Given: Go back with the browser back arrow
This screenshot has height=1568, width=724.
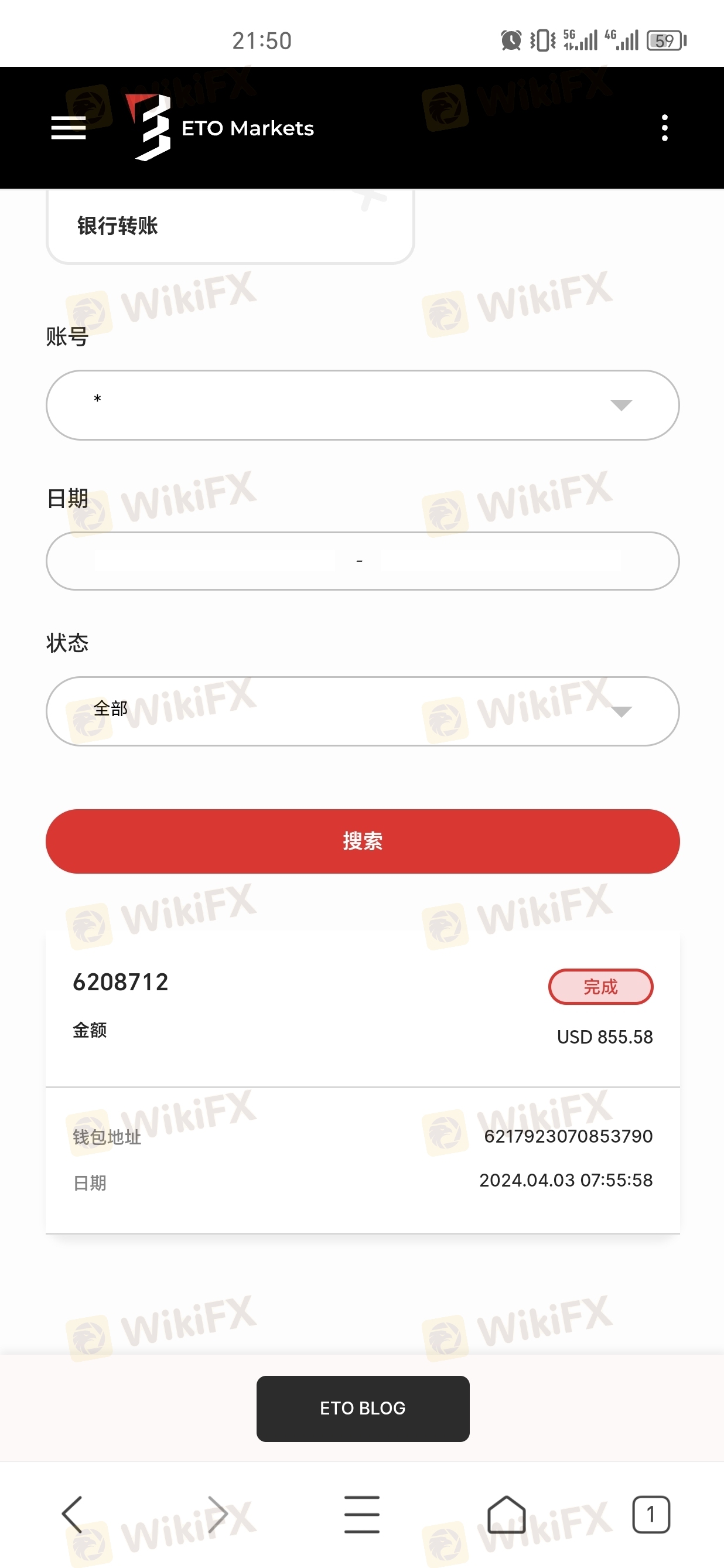Looking at the screenshot, I should [x=73, y=1514].
